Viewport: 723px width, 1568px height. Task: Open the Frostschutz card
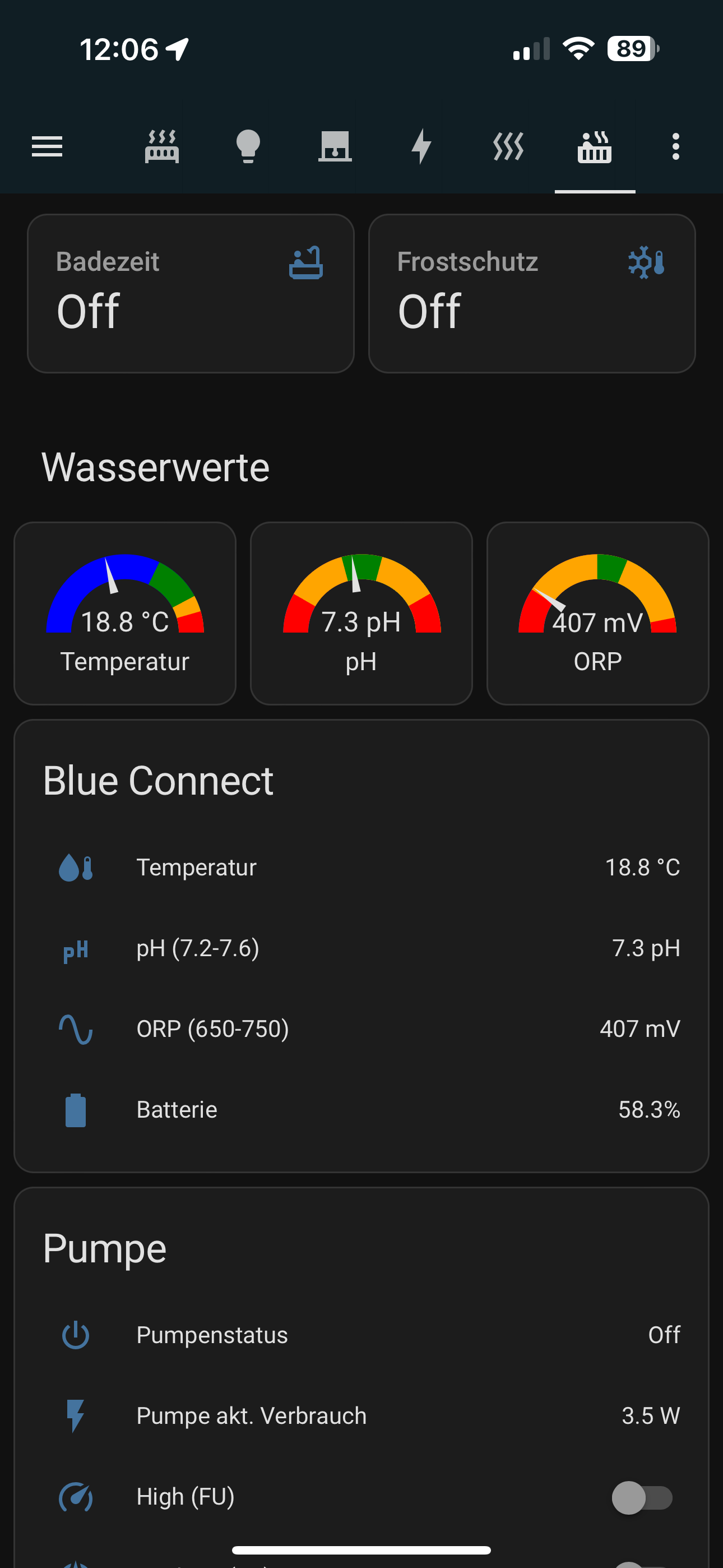point(532,293)
